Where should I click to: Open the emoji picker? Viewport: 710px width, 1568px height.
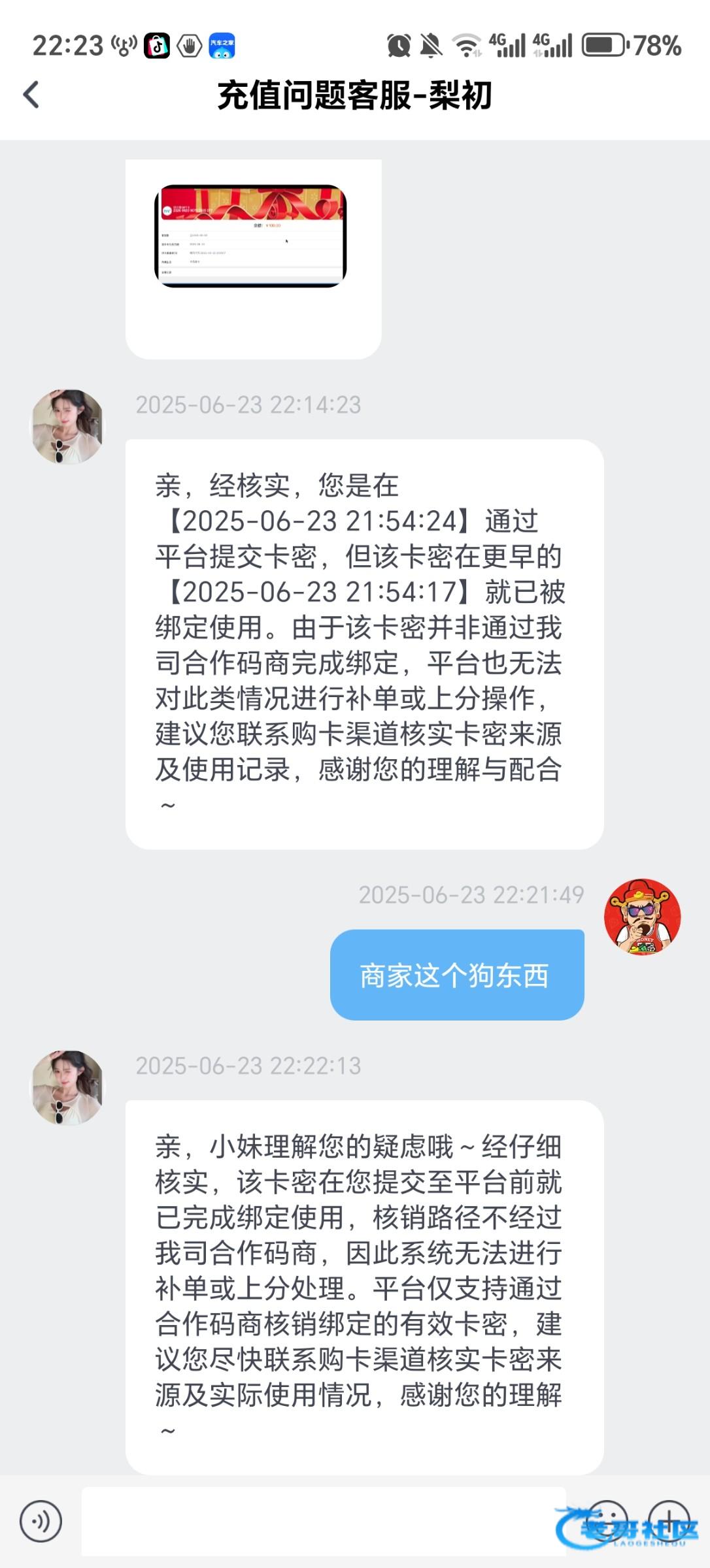(x=607, y=1520)
